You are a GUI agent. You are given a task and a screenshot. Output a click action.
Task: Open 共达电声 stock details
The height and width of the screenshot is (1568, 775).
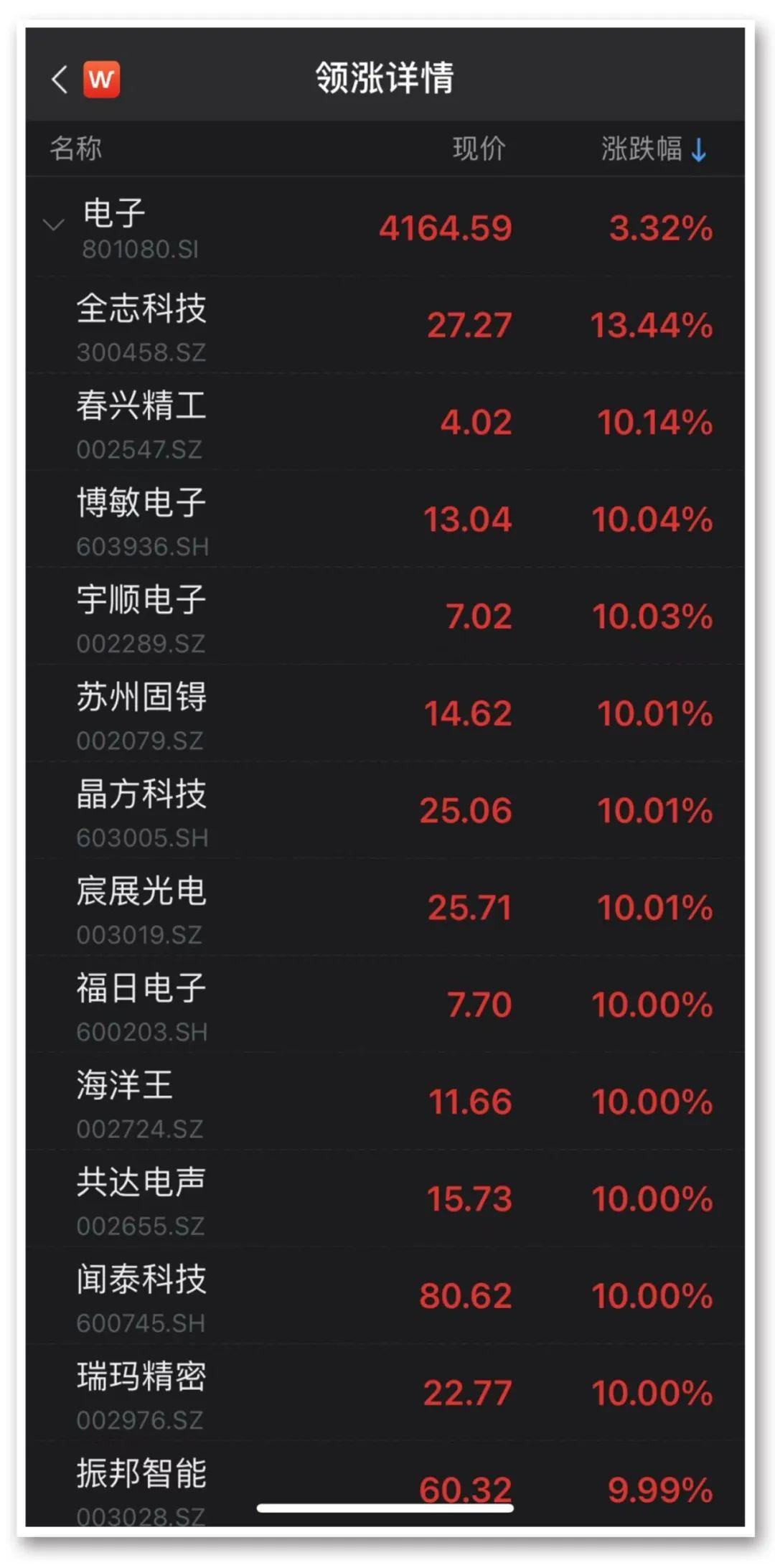[385, 1198]
